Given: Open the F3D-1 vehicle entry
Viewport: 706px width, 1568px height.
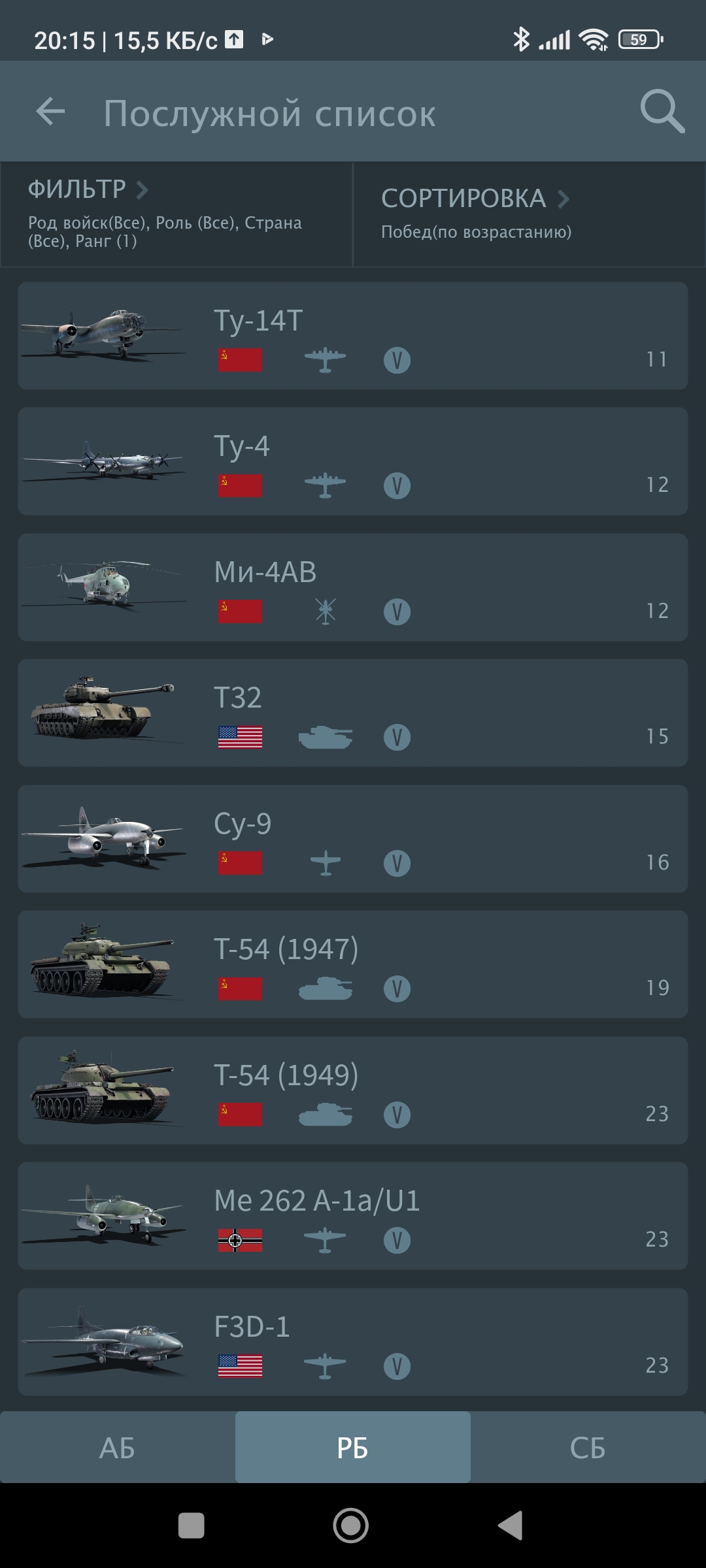Looking at the screenshot, I should click(x=353, y=1342).
